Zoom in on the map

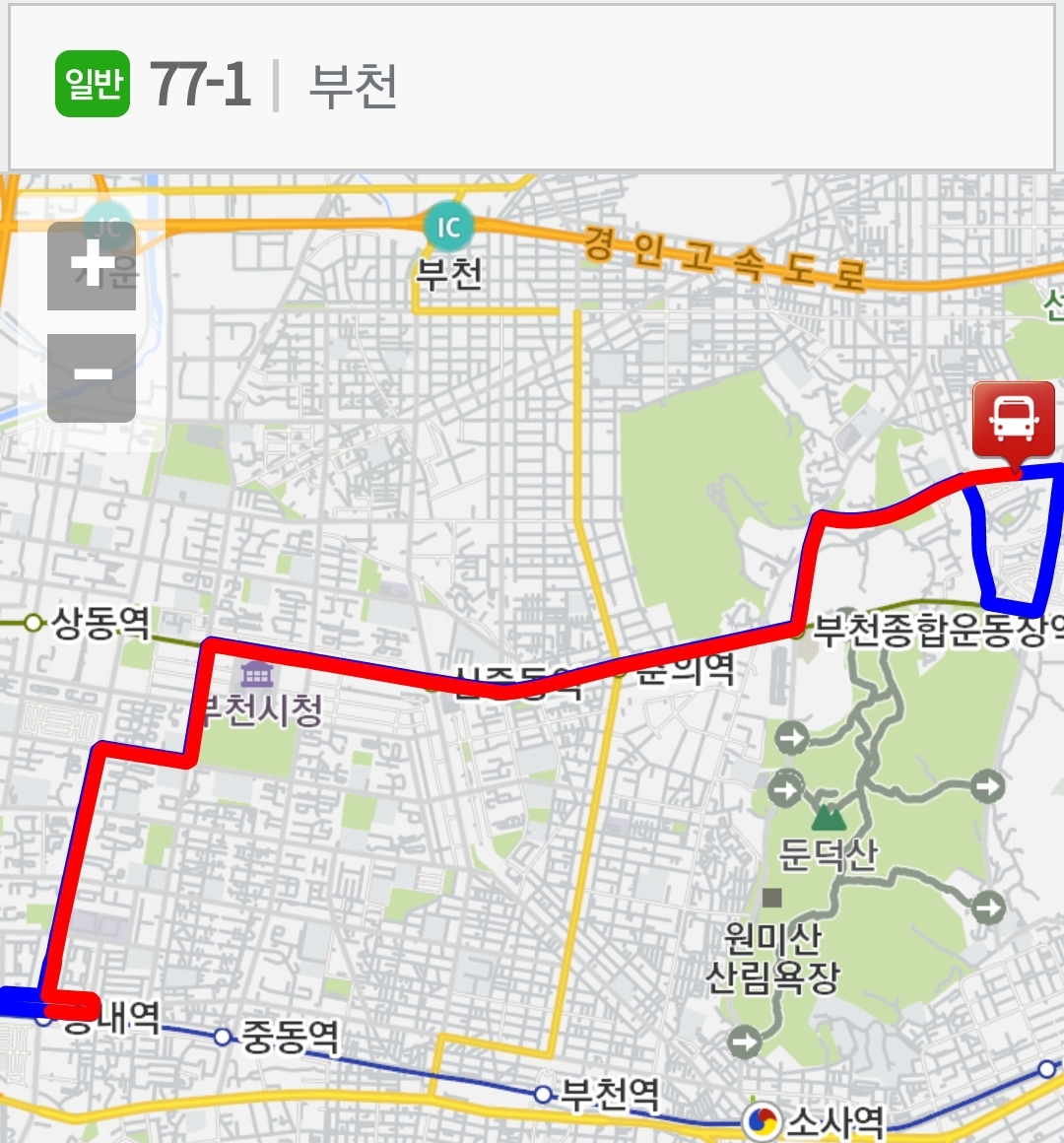pos(92,266)
